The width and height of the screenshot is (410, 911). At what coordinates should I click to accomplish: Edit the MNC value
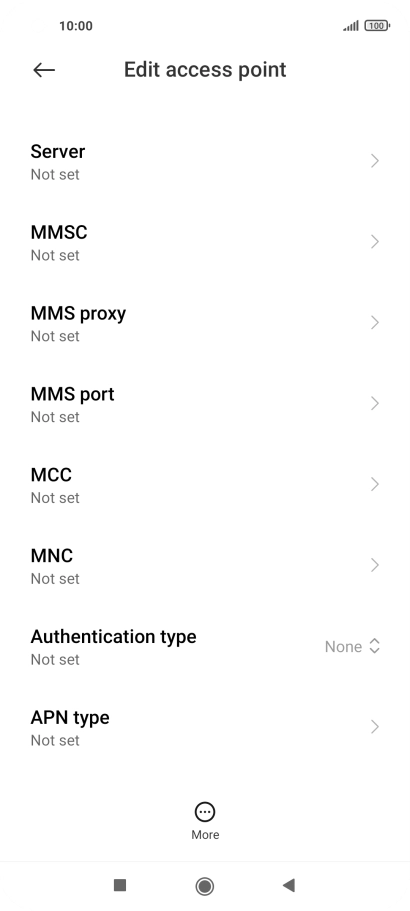pyautogui.click(x=205, y=565)
